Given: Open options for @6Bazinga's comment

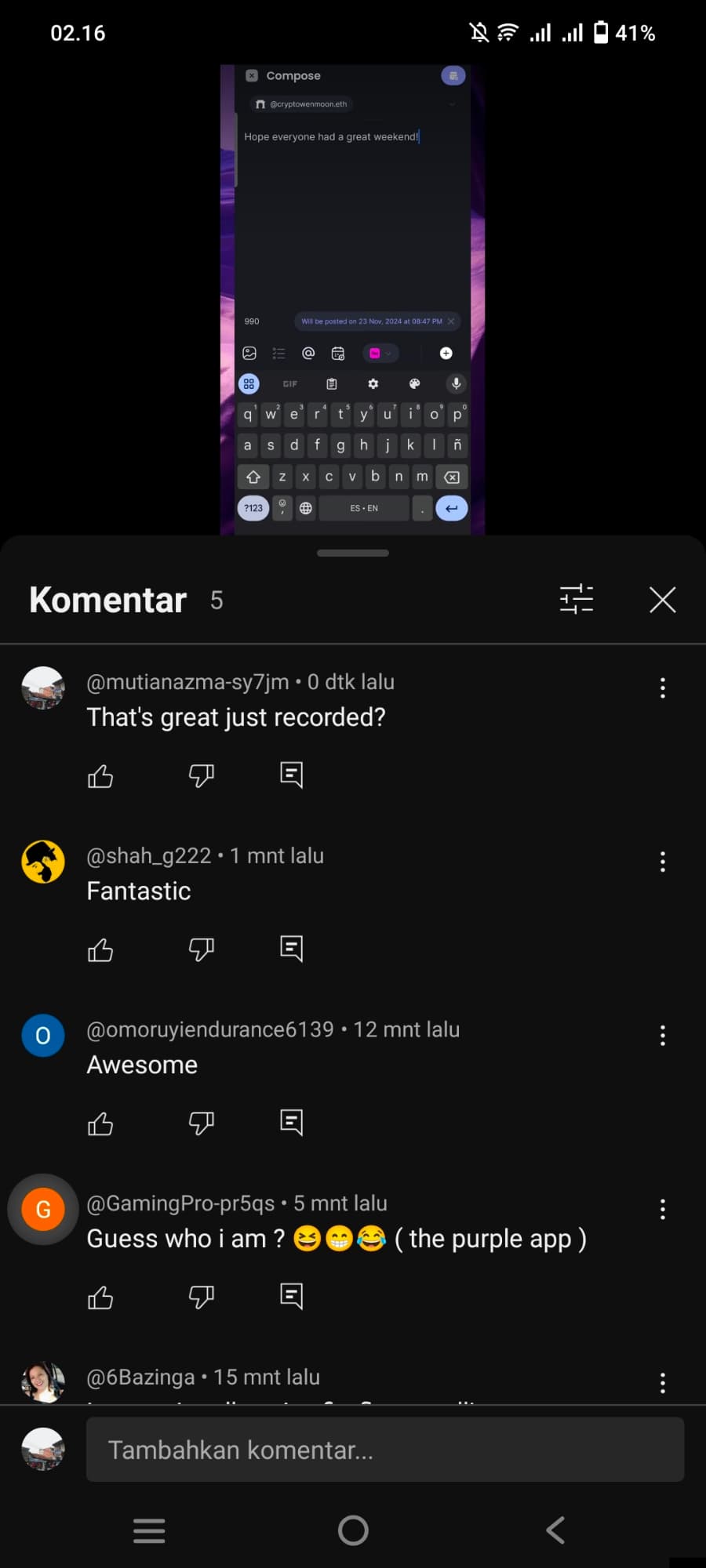Looking at the screenshot, I should [663, 1383].
